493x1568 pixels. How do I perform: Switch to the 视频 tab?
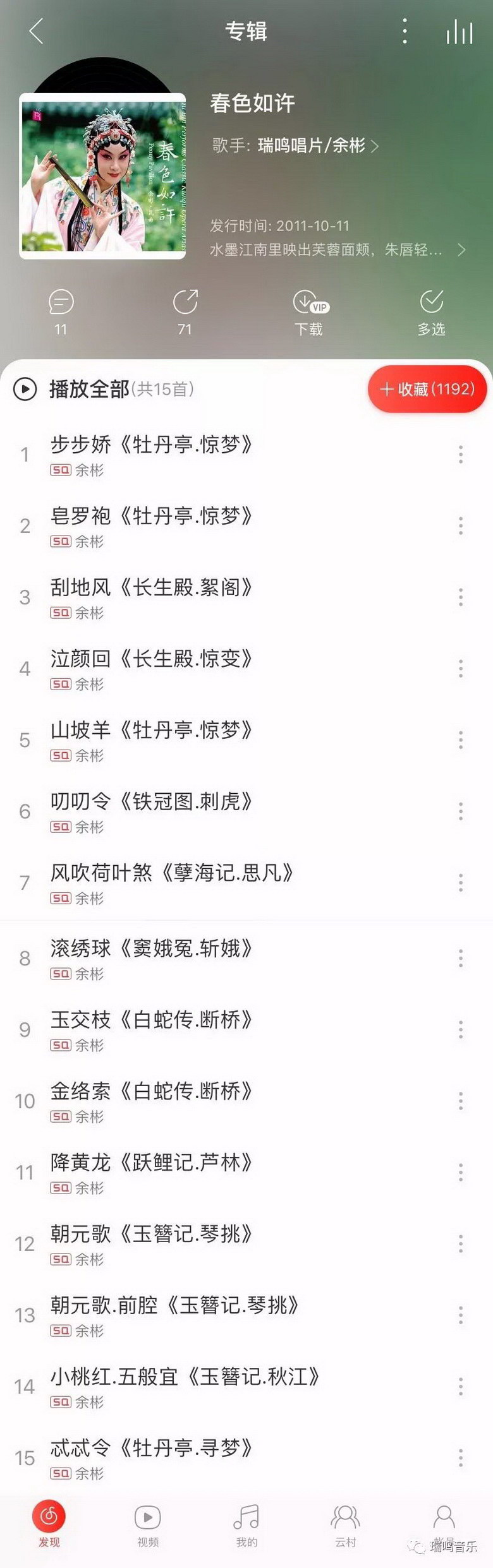point(148,1524)
